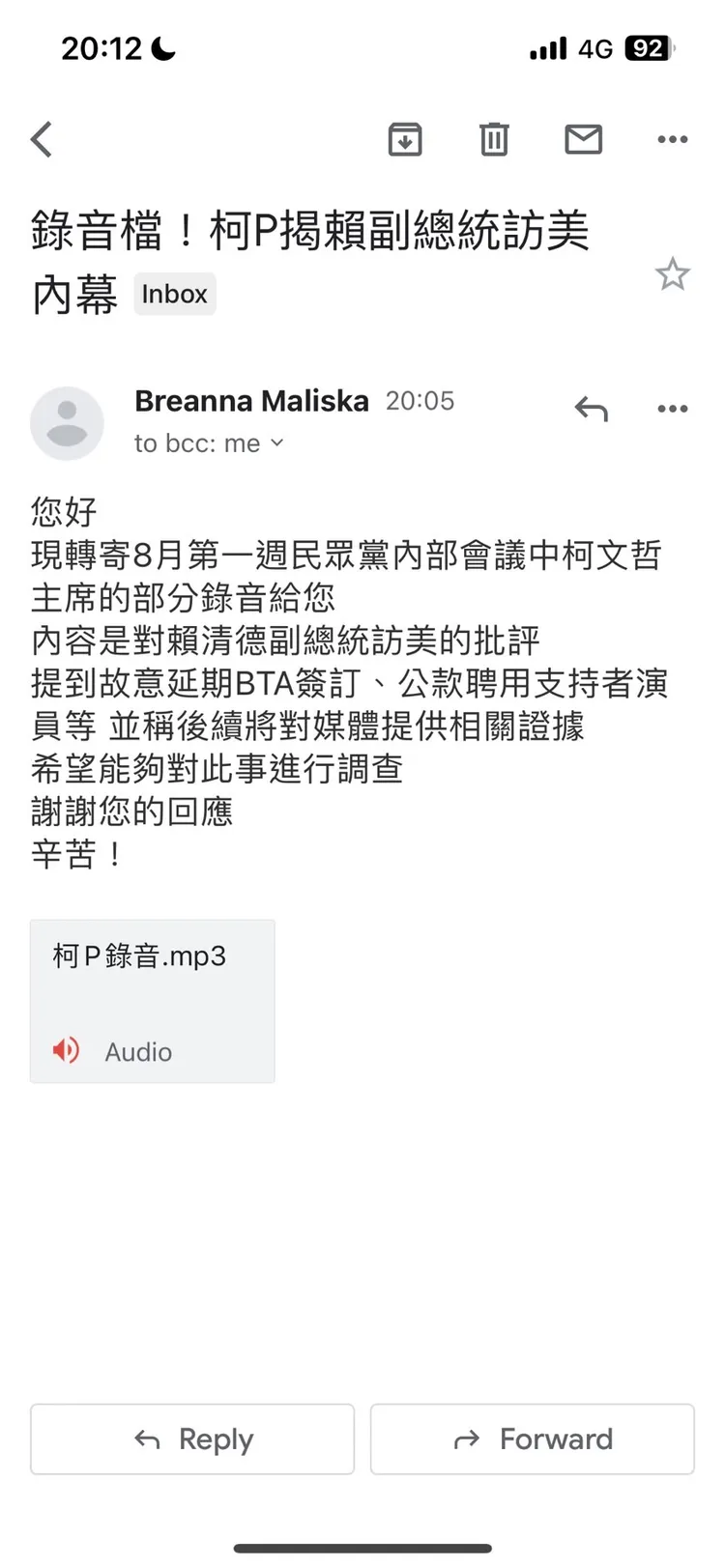Tap sender name Breanna Maliska
The image size is (725, 1568).
click(x=250, y=400)
